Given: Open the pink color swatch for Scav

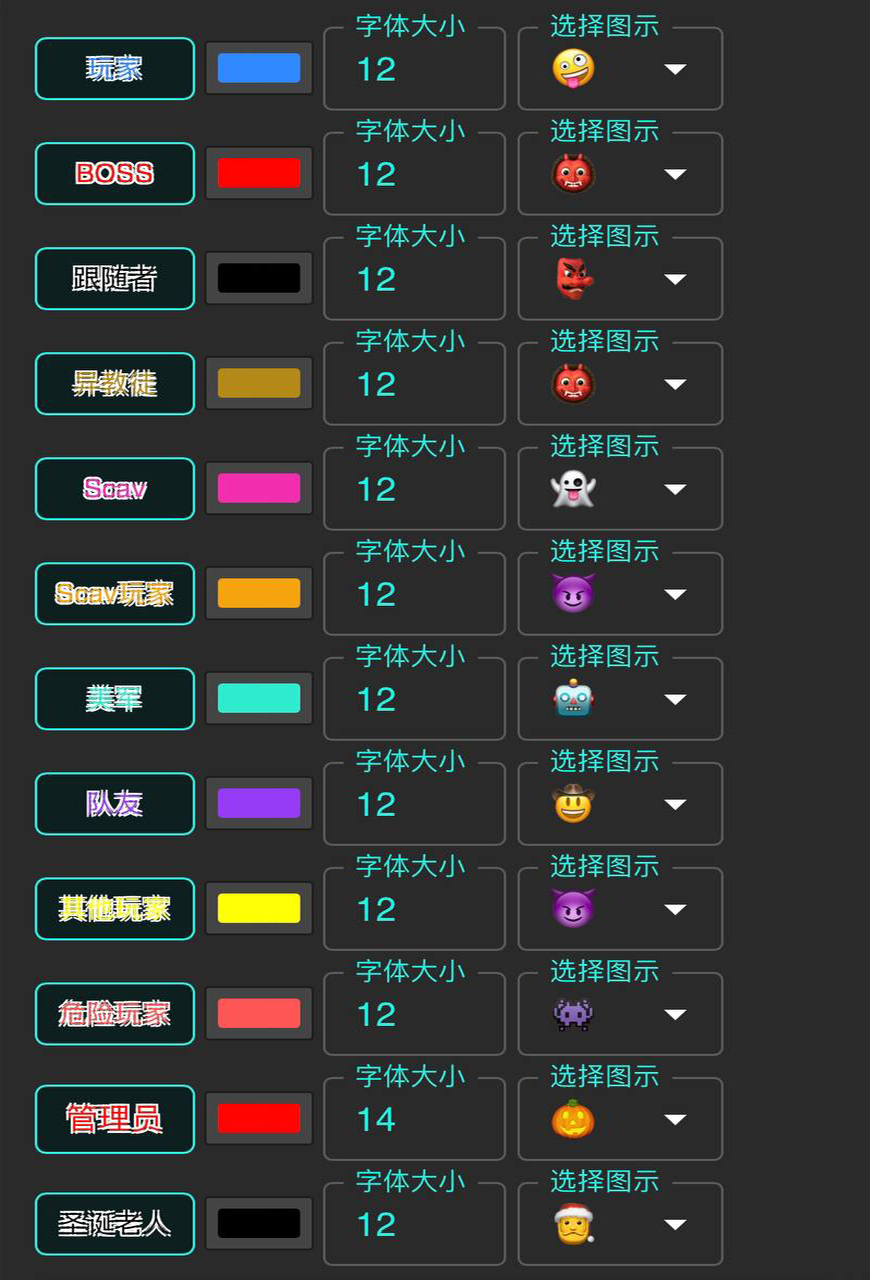Looking at the screenshot, I should 259,488.
